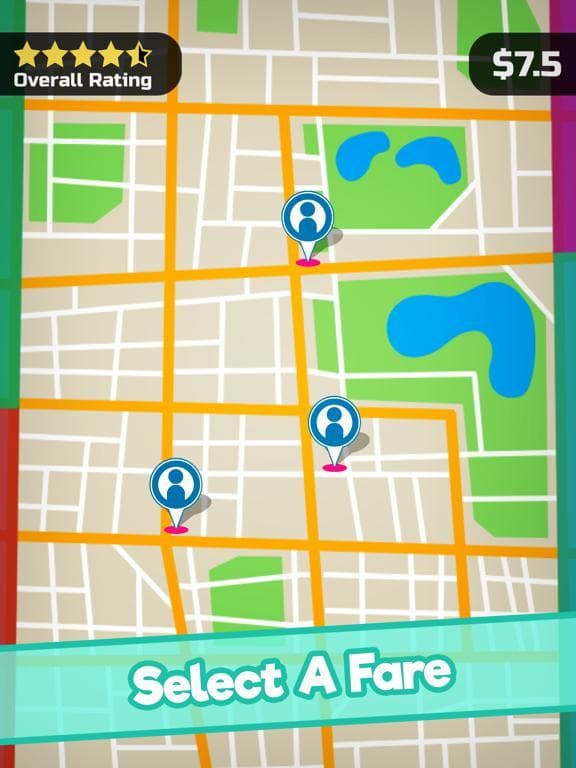Pick the lower-left passenger fare pin
The image size is (576, 768).
pyautogui.click(x=176, y=495)
